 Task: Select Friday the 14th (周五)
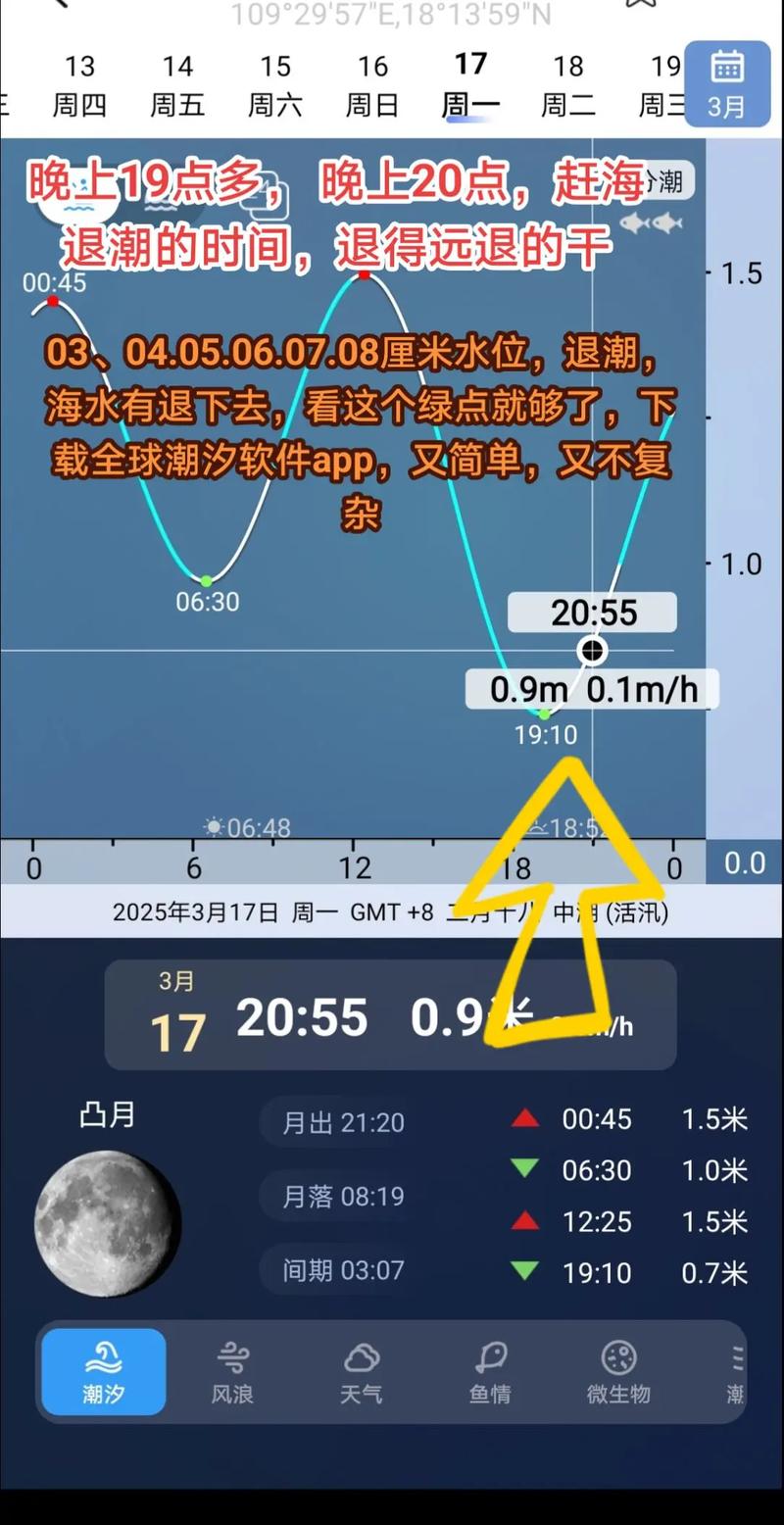pos(176,85)
